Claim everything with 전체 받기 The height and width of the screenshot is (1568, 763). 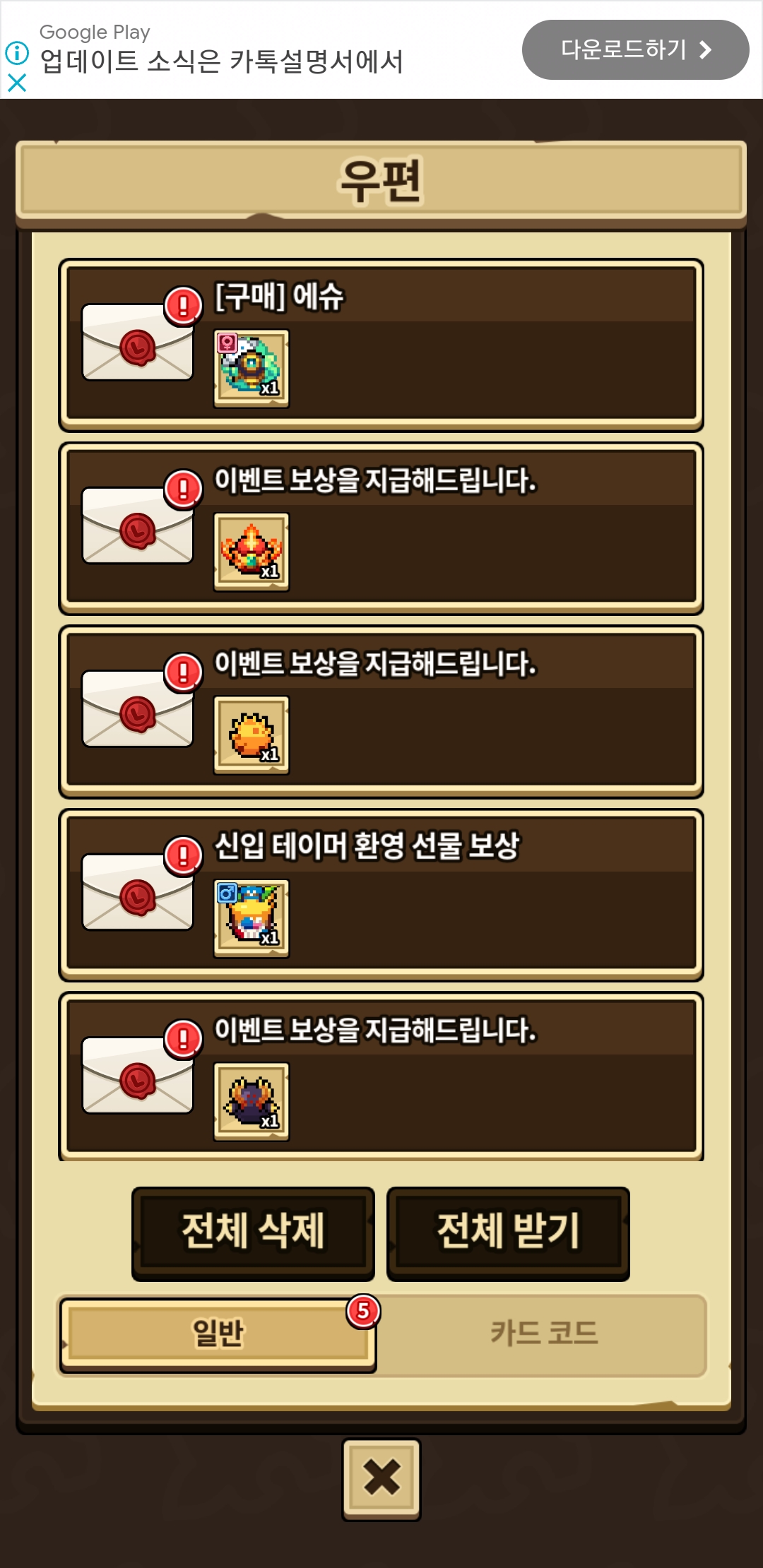point(508,1233)
